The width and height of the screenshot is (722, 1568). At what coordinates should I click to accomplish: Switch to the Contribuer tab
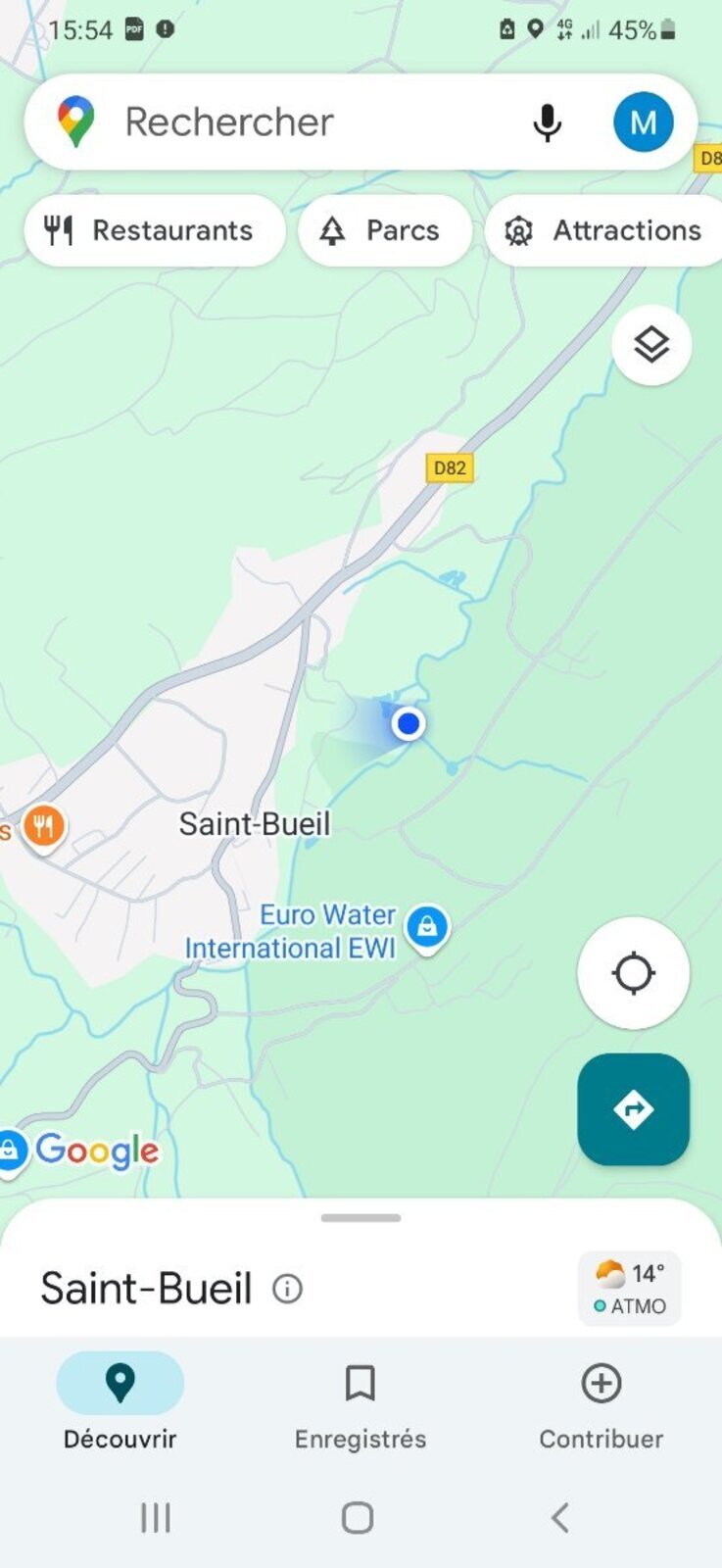click(x=601, y=1401)
